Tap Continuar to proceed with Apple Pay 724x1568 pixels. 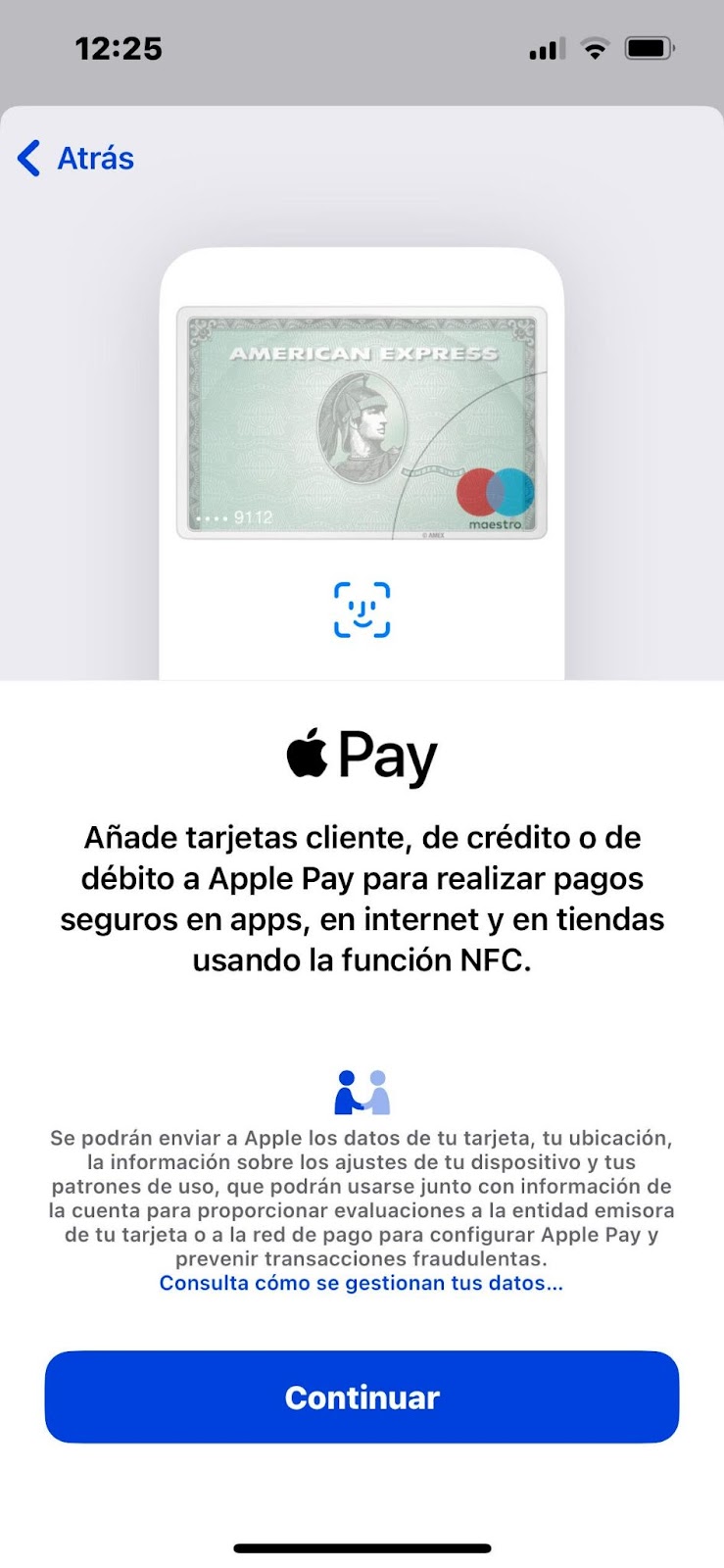(x=362, y=1396)
